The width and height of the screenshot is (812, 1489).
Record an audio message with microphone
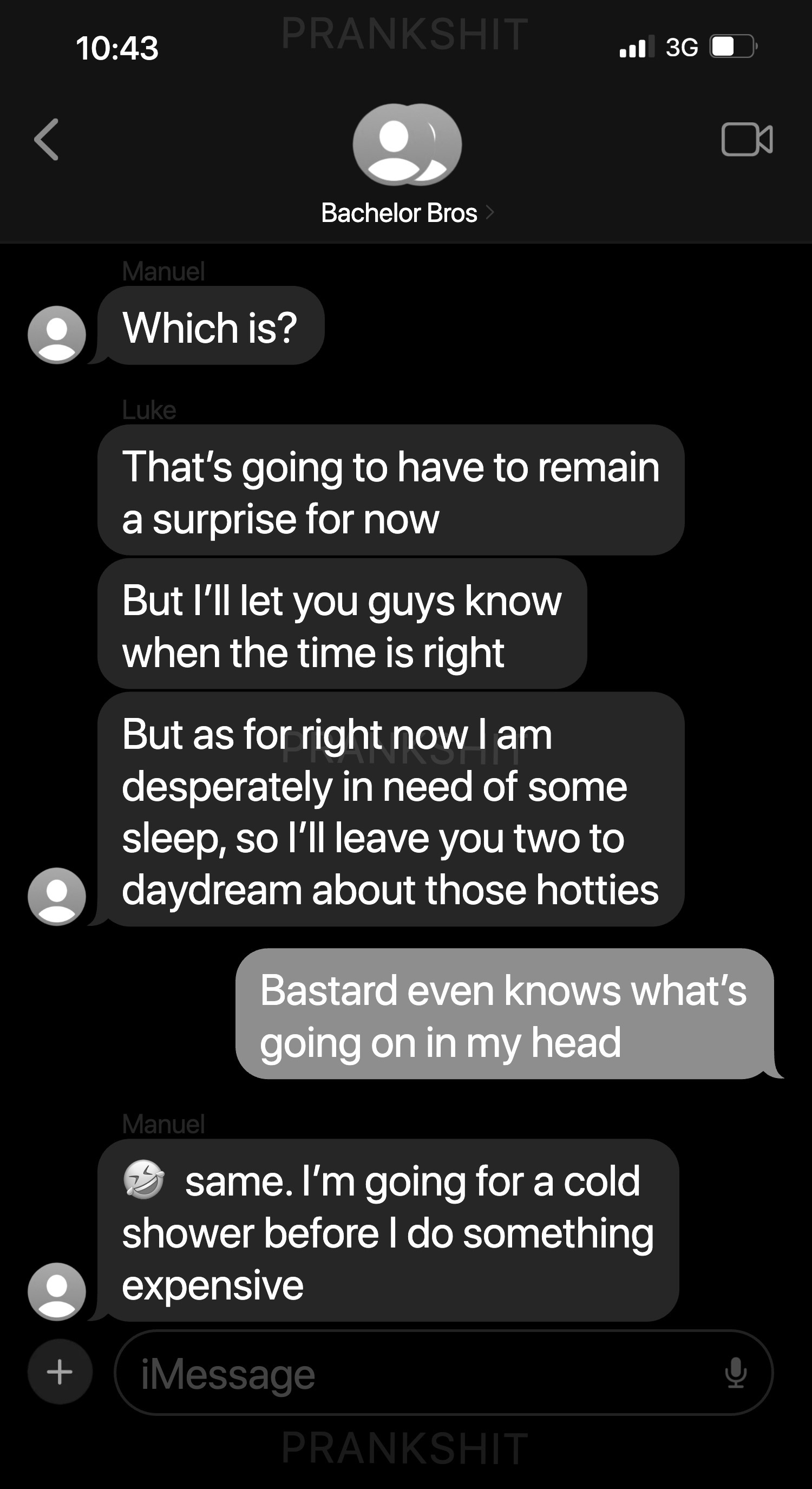tap(735, 1373)
